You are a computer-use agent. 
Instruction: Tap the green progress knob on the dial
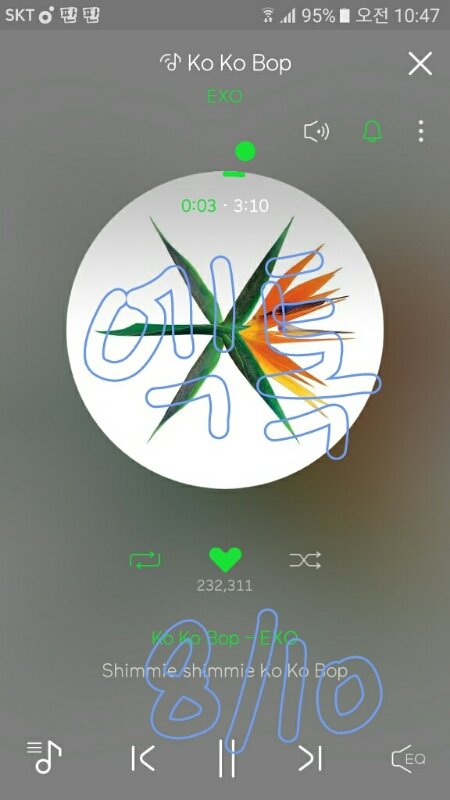[245, 152]
